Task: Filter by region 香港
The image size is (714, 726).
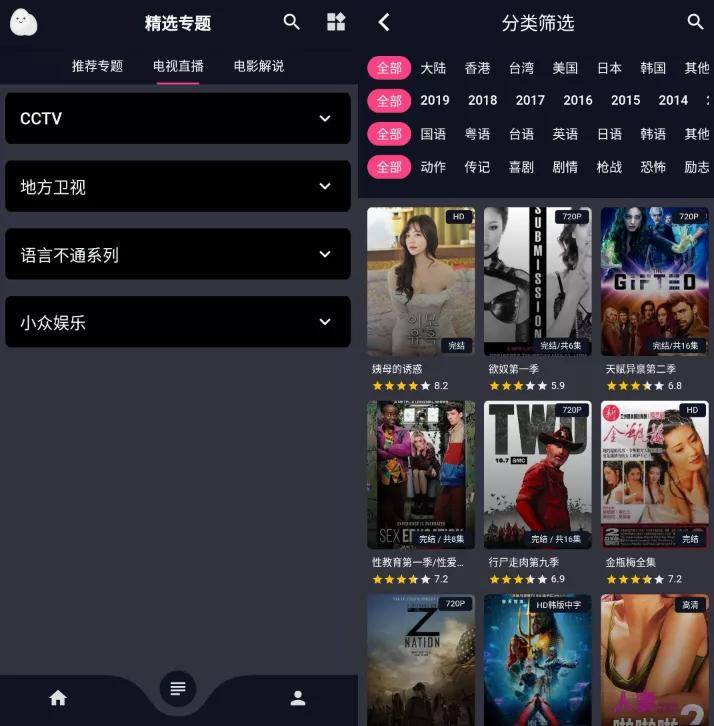Action: tap(477, 68)
